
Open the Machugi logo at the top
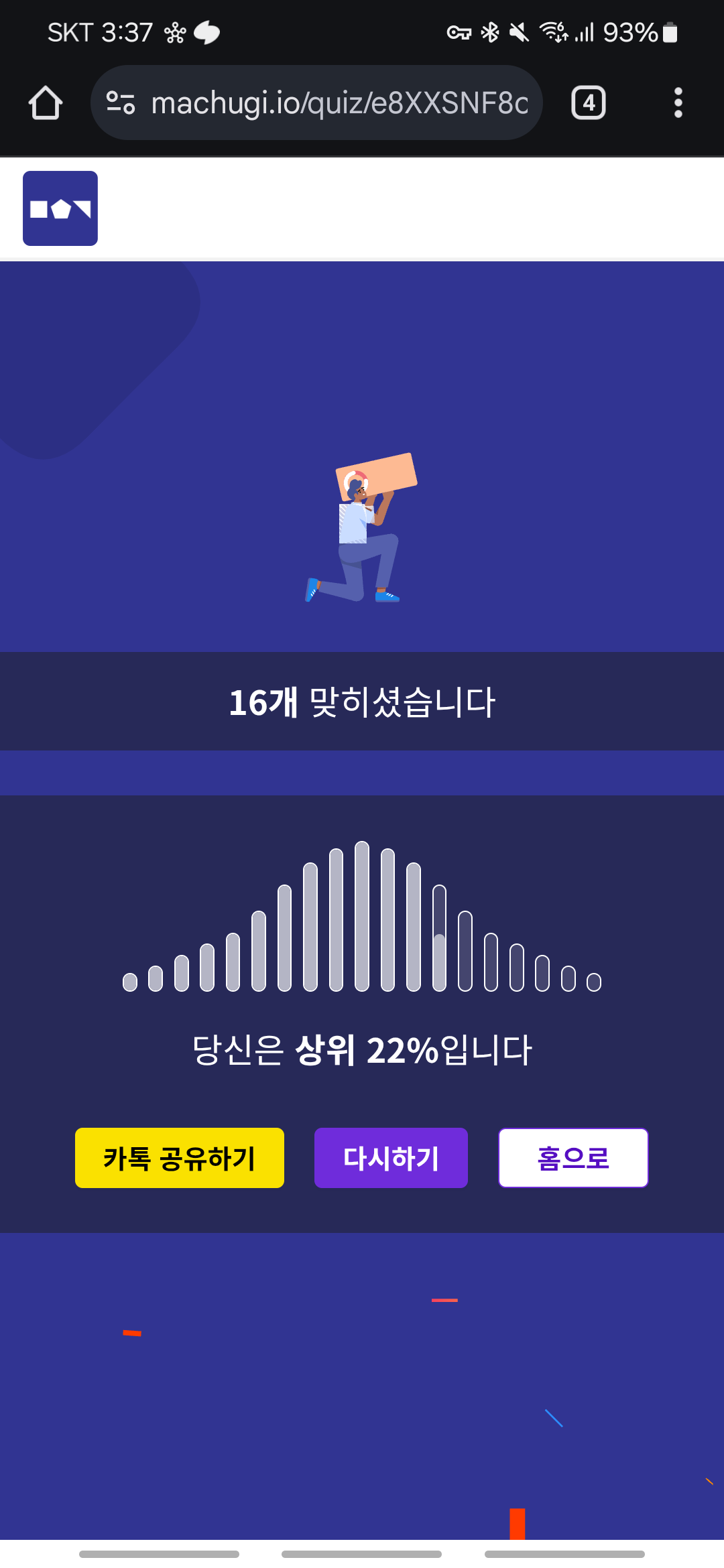point(60,208)
